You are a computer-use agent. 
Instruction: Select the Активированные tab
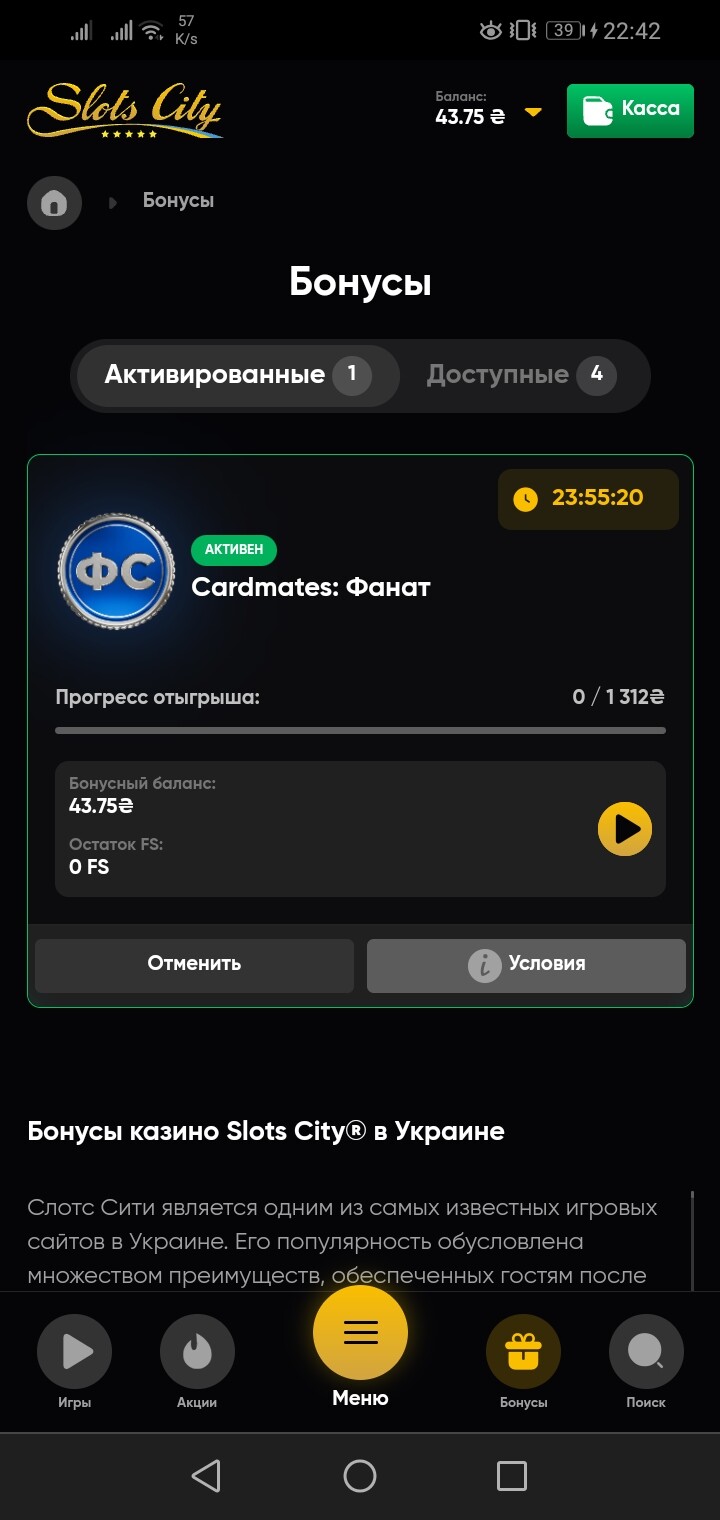click(238, 375)
